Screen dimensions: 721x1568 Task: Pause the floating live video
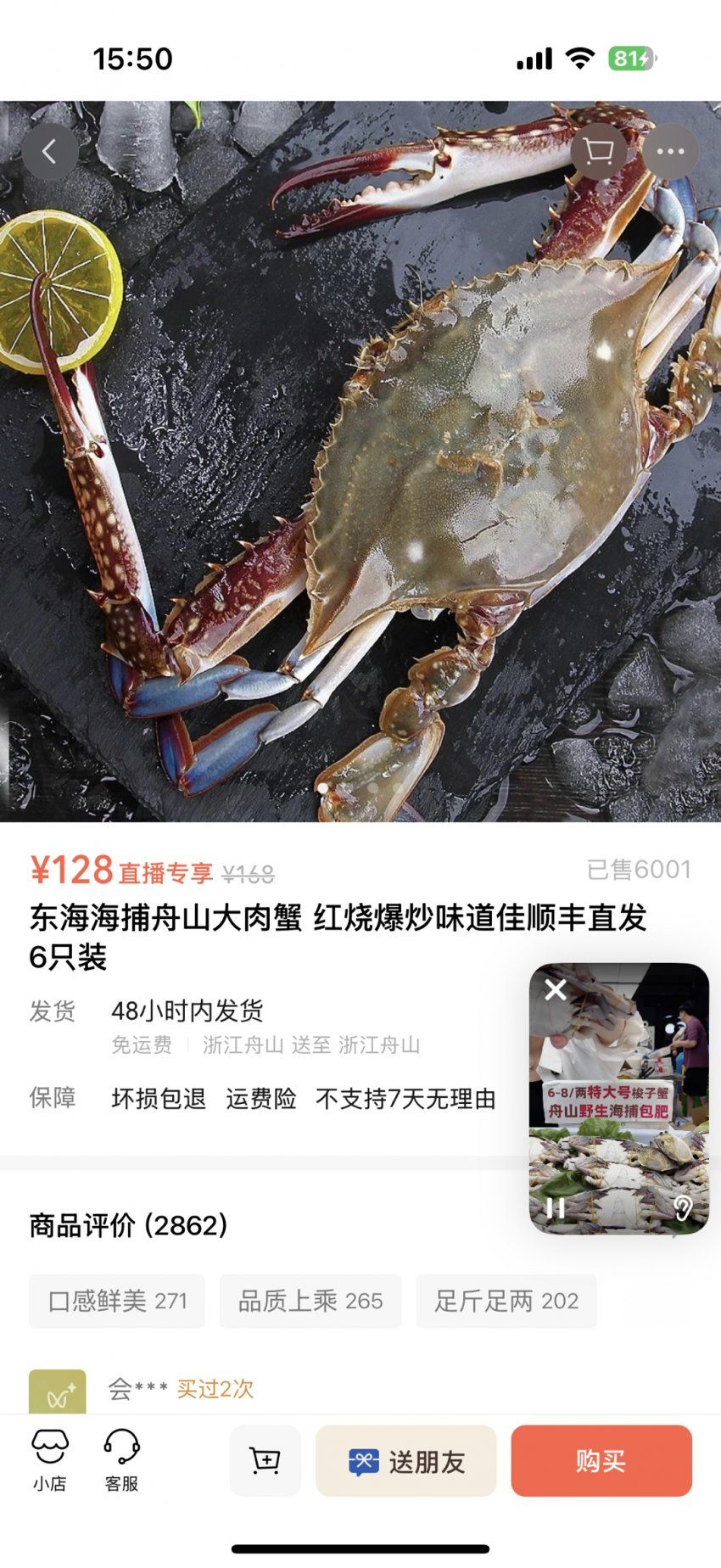555,1207
